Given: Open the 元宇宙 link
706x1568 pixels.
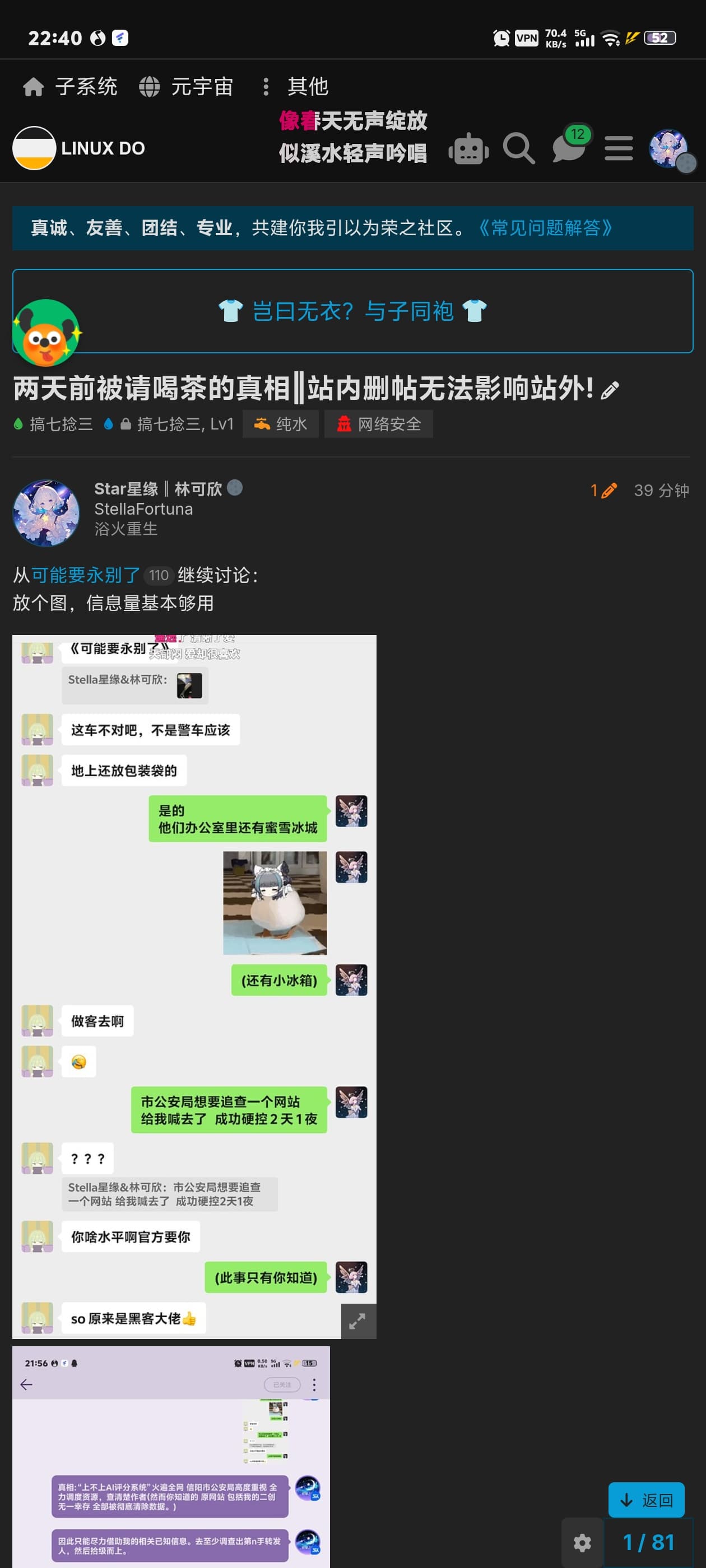Looking at the screenshot, I should [x=186, y=86].
